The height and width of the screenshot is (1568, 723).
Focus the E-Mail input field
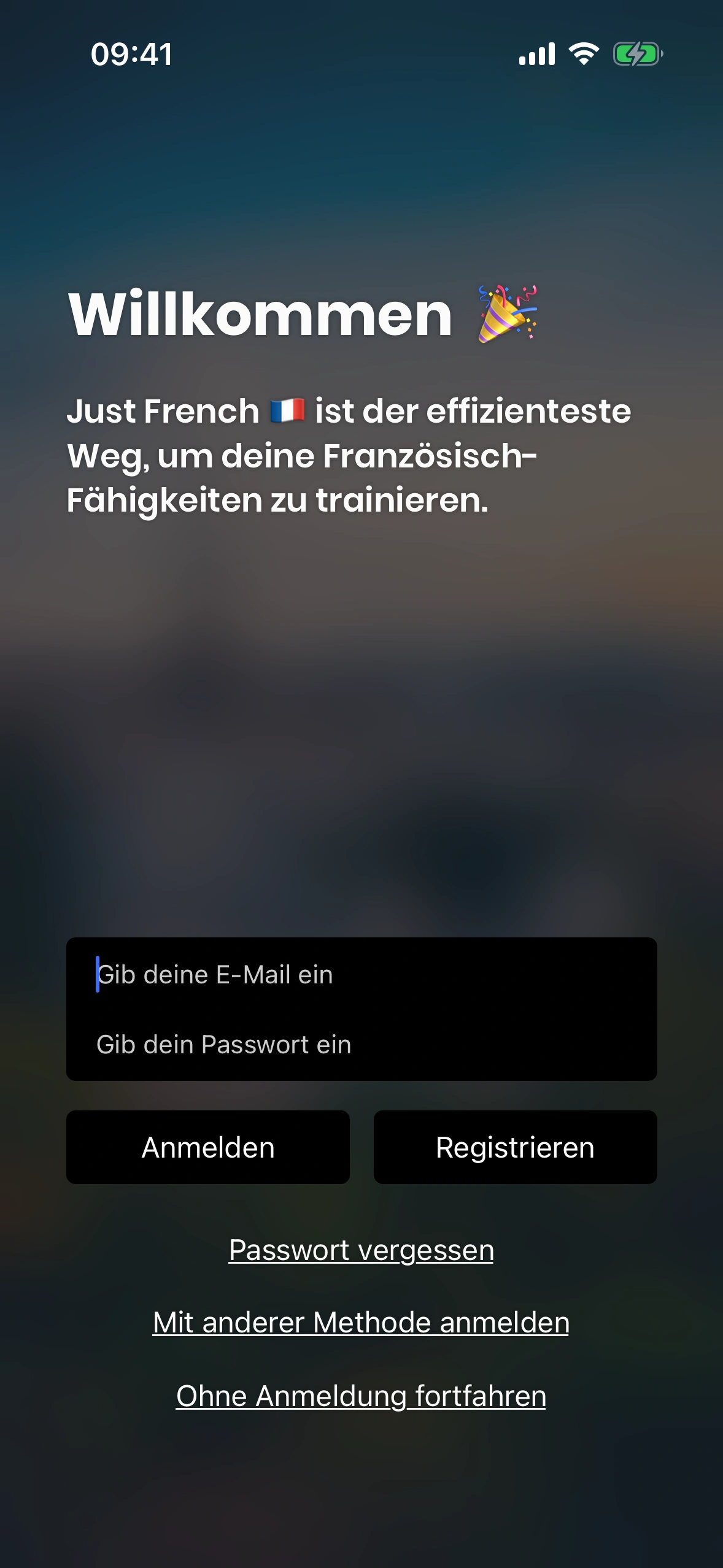pyautogui.click(x=361, y=974)
